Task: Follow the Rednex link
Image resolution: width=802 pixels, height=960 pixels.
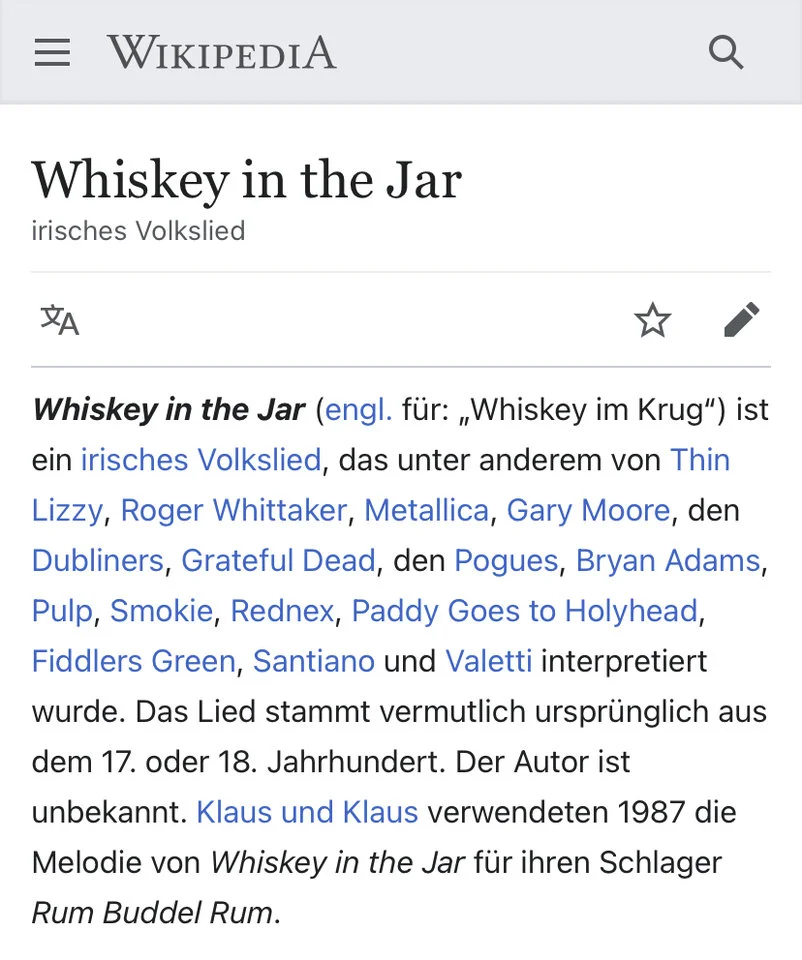Action: (282, 610)
